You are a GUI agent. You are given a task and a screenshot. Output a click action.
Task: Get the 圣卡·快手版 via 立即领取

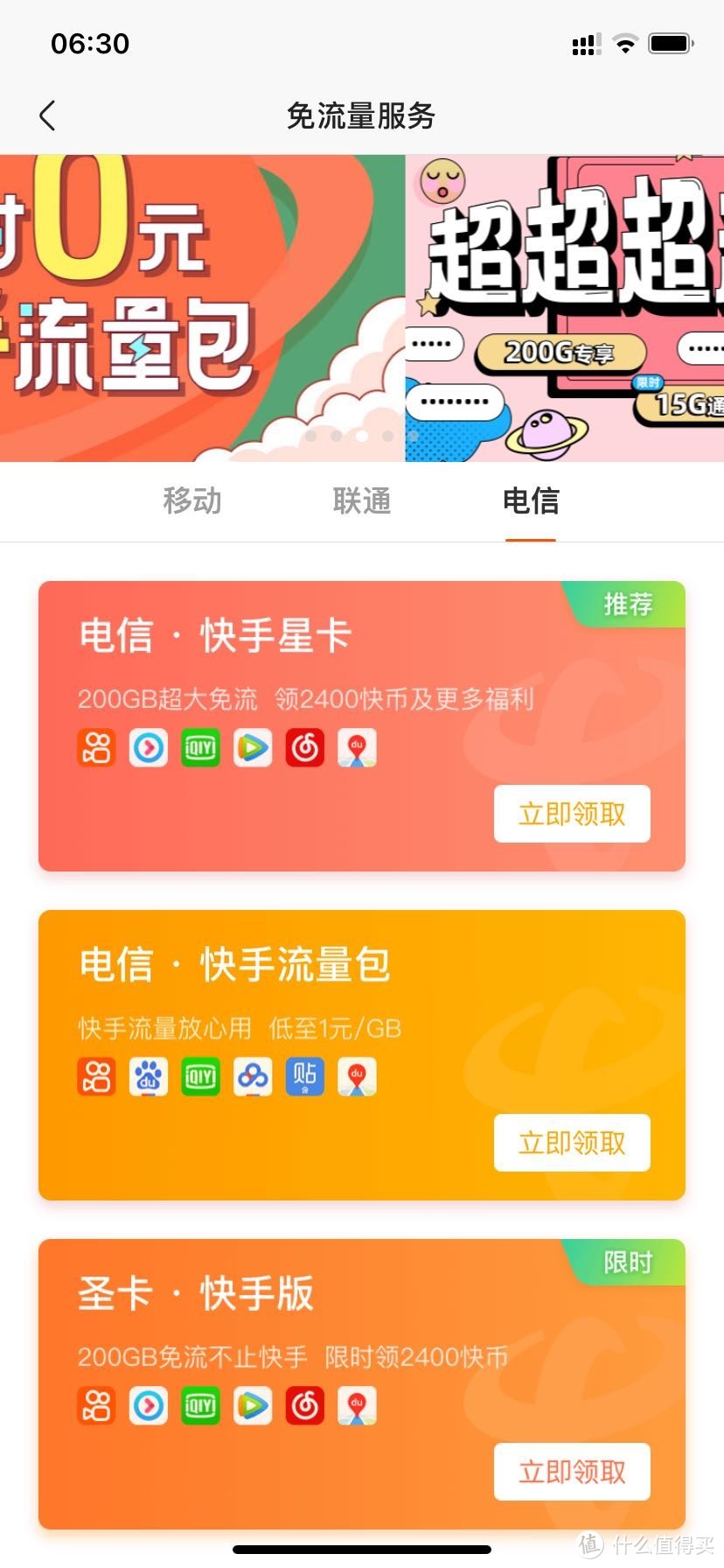[x=572, y=1472]
